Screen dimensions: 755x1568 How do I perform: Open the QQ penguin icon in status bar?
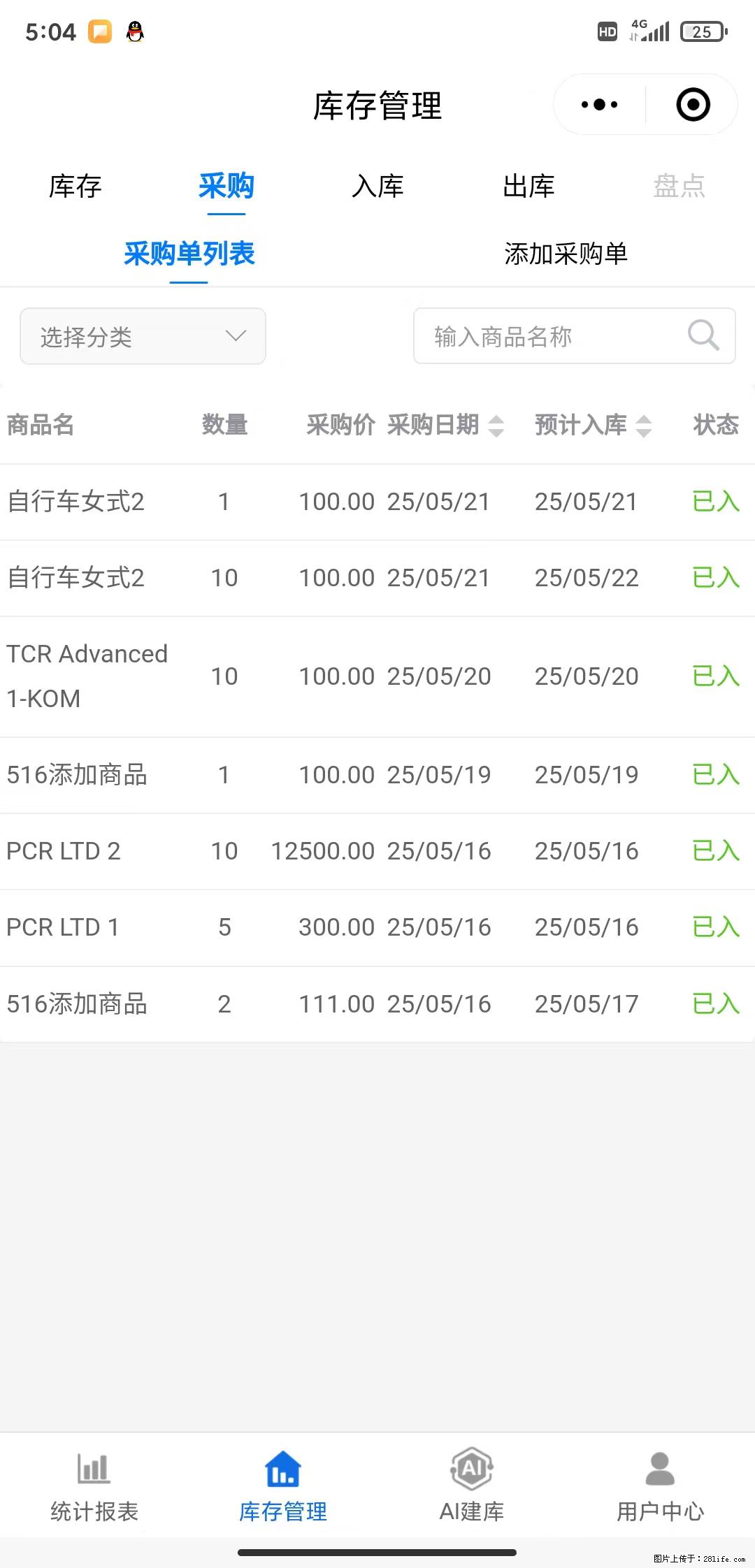coord(134,31)
